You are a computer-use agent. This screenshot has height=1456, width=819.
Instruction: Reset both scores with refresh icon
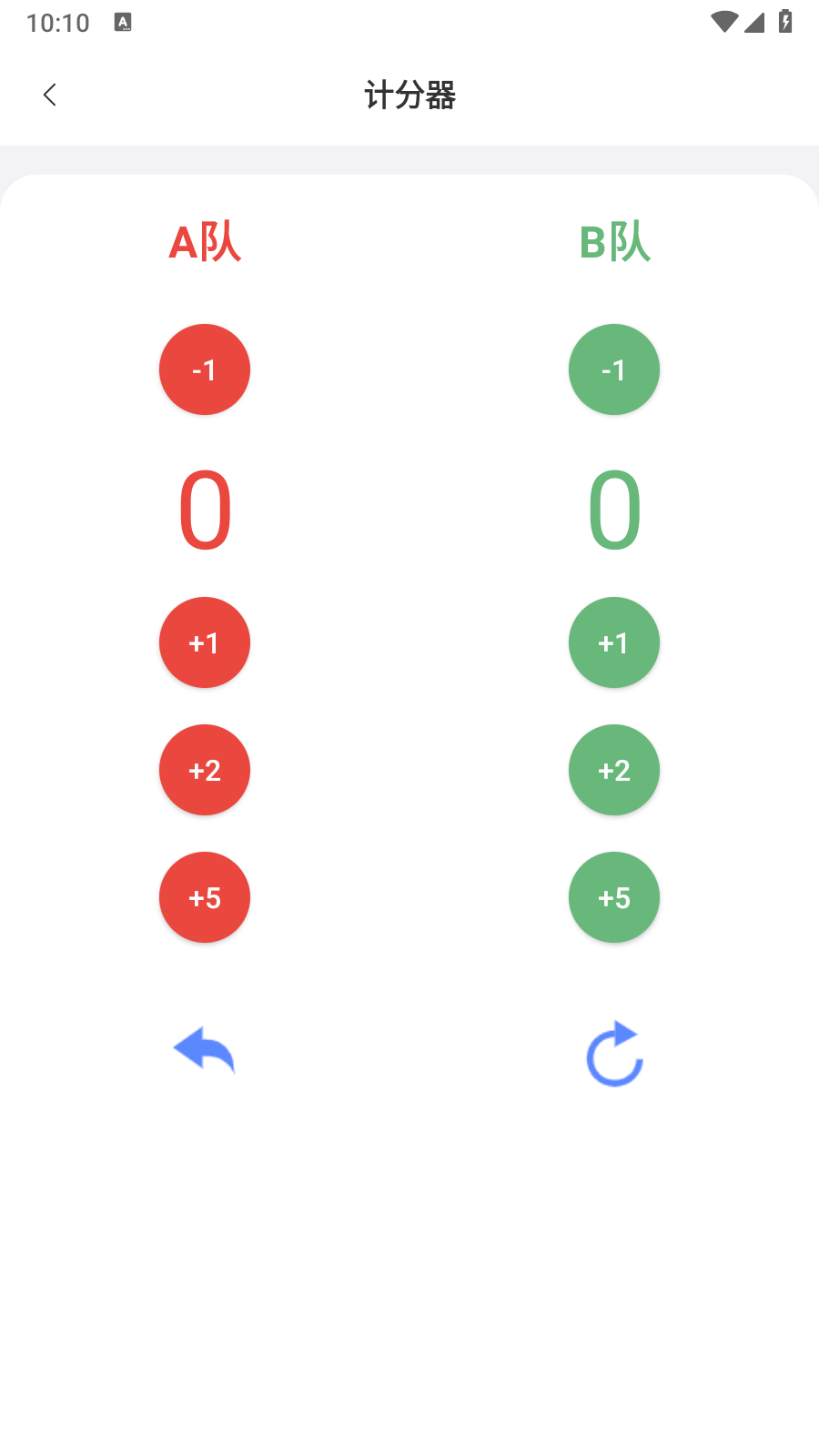coord(614,1054)
